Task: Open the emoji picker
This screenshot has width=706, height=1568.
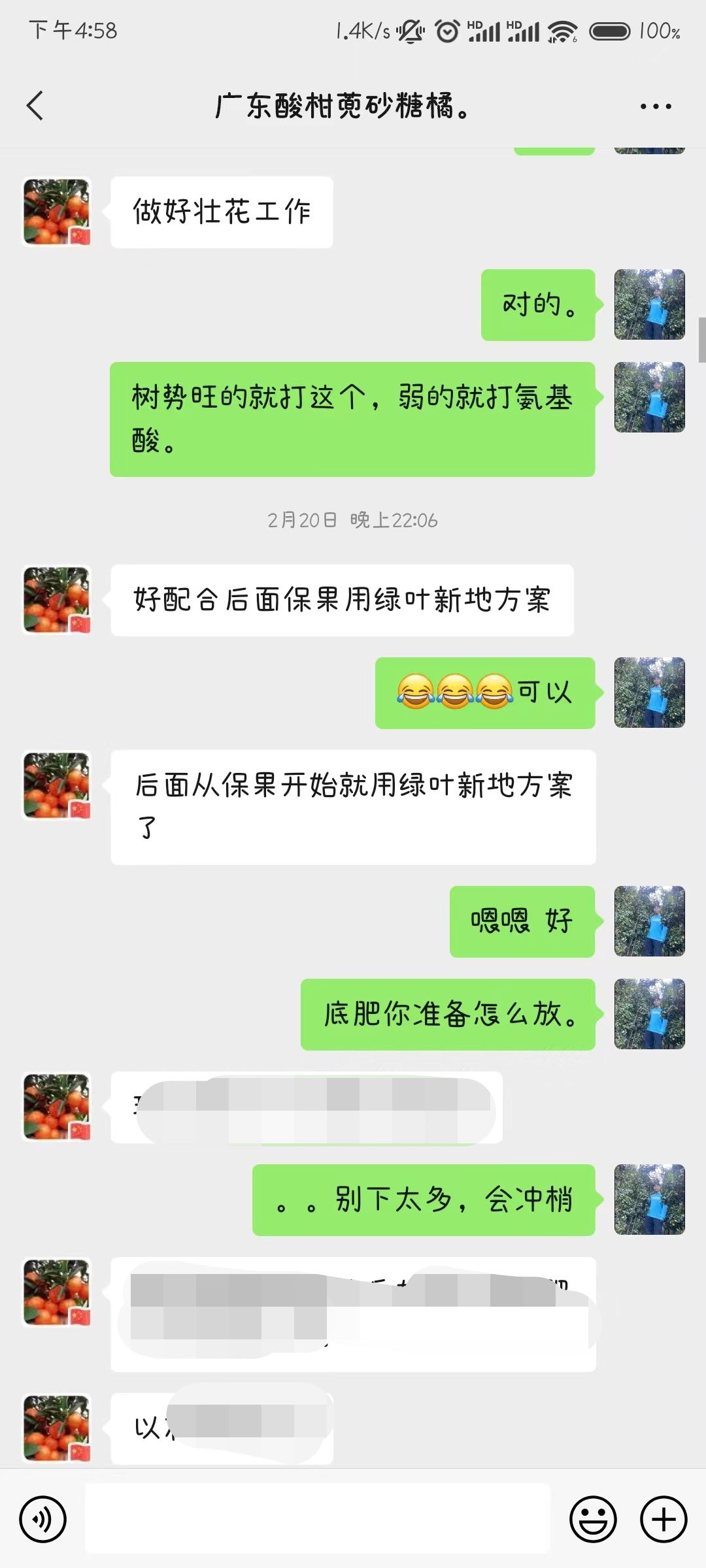Action: coord(593,1520)
